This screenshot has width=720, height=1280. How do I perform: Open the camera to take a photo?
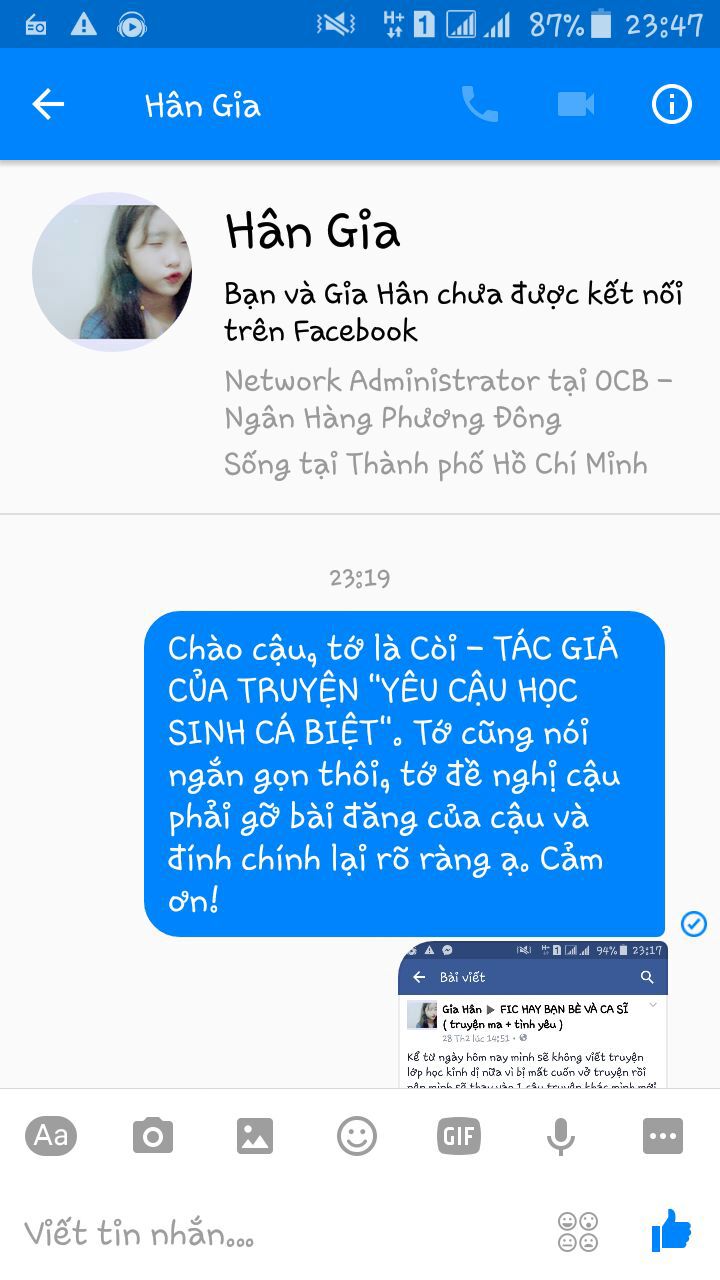[x=153, y=1136]
